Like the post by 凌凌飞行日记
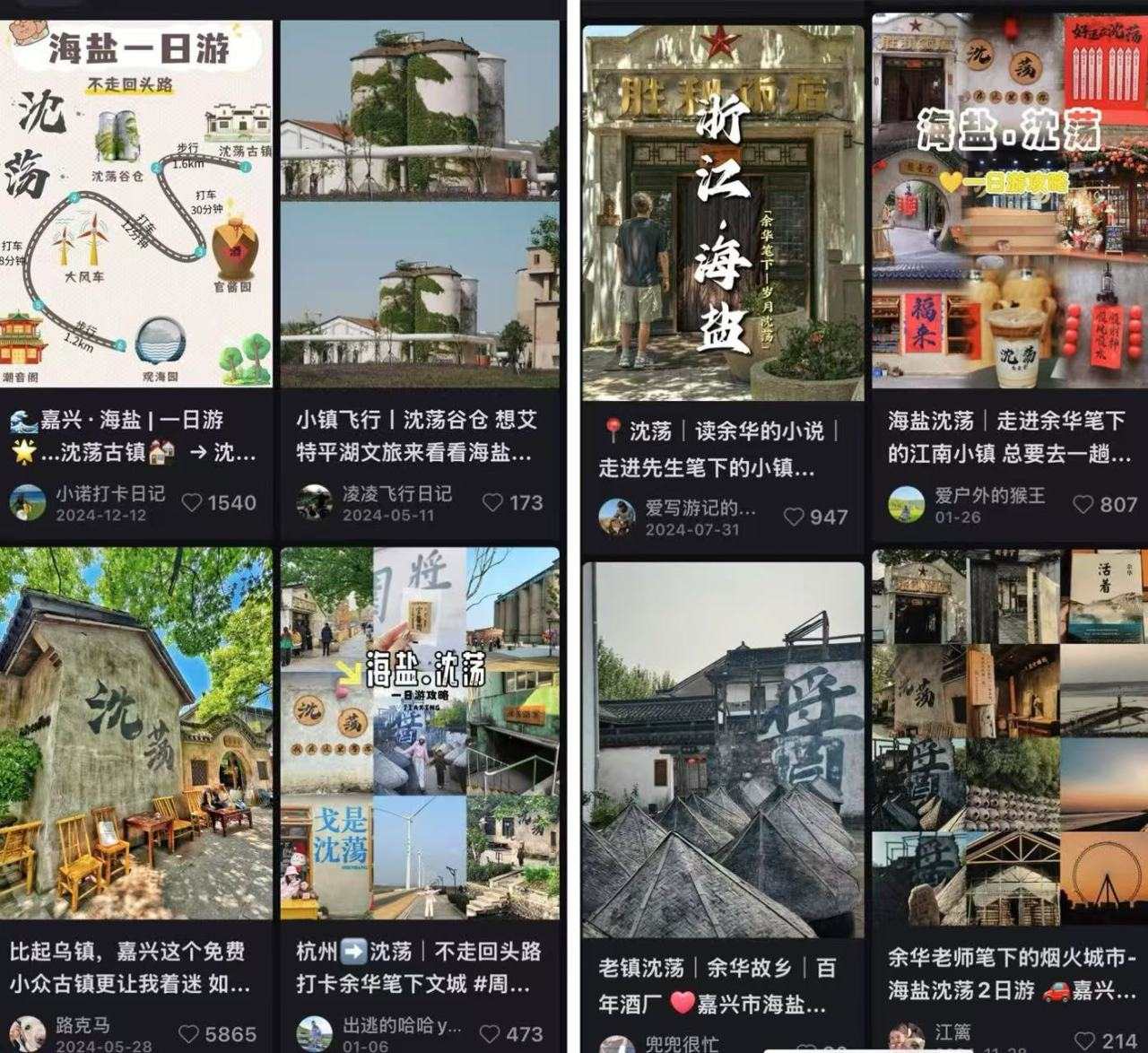Screen dimensions: 1148x1053 click(492, 503)
